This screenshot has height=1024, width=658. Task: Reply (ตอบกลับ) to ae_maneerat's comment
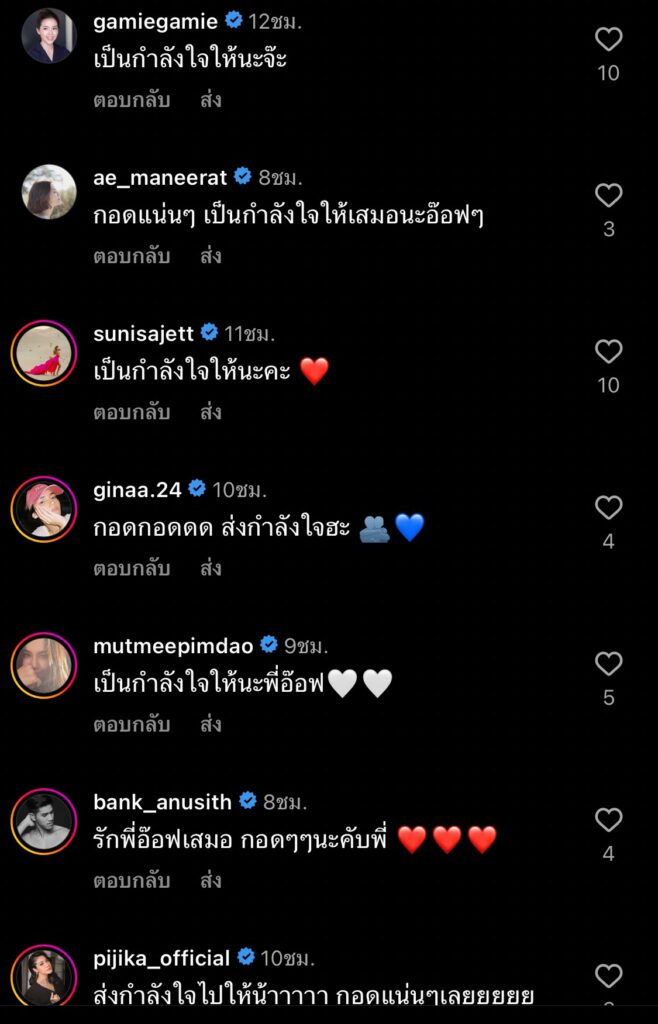click(131, 256)
